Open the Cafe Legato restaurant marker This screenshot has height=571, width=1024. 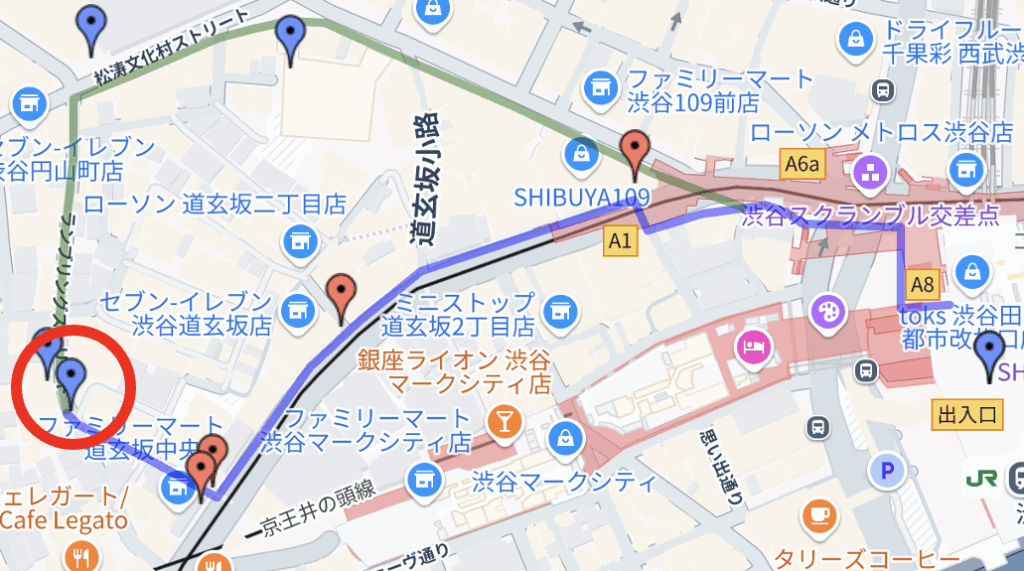80,556
